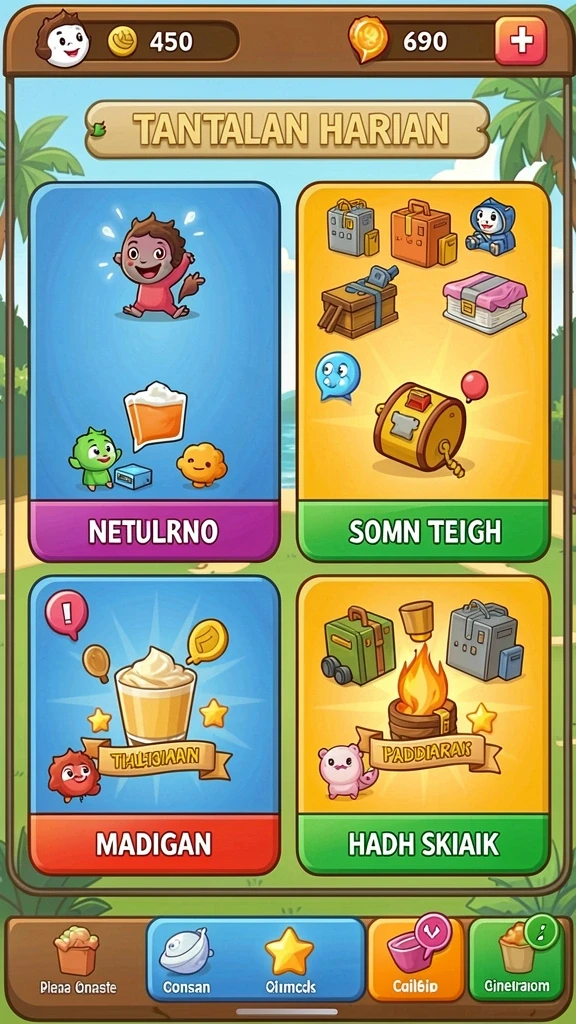Open the player avatar at top left
Image resolution: width=576 pixels, height=1024 pixels.
click(x=63, y=39)
